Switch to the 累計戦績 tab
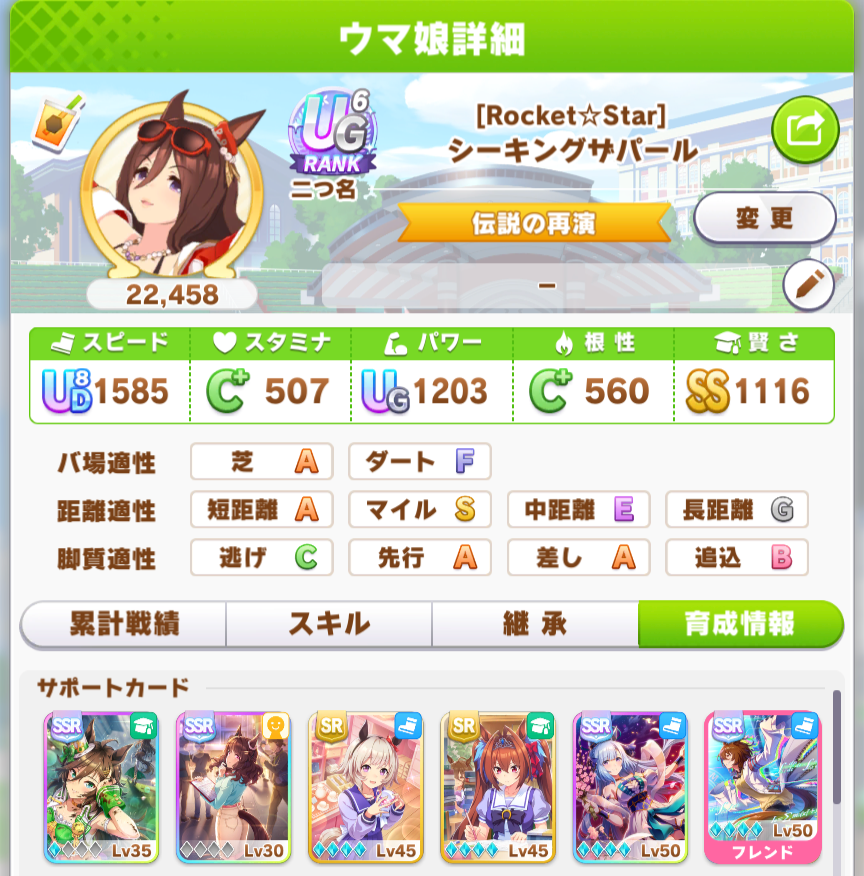 point(124,625)
